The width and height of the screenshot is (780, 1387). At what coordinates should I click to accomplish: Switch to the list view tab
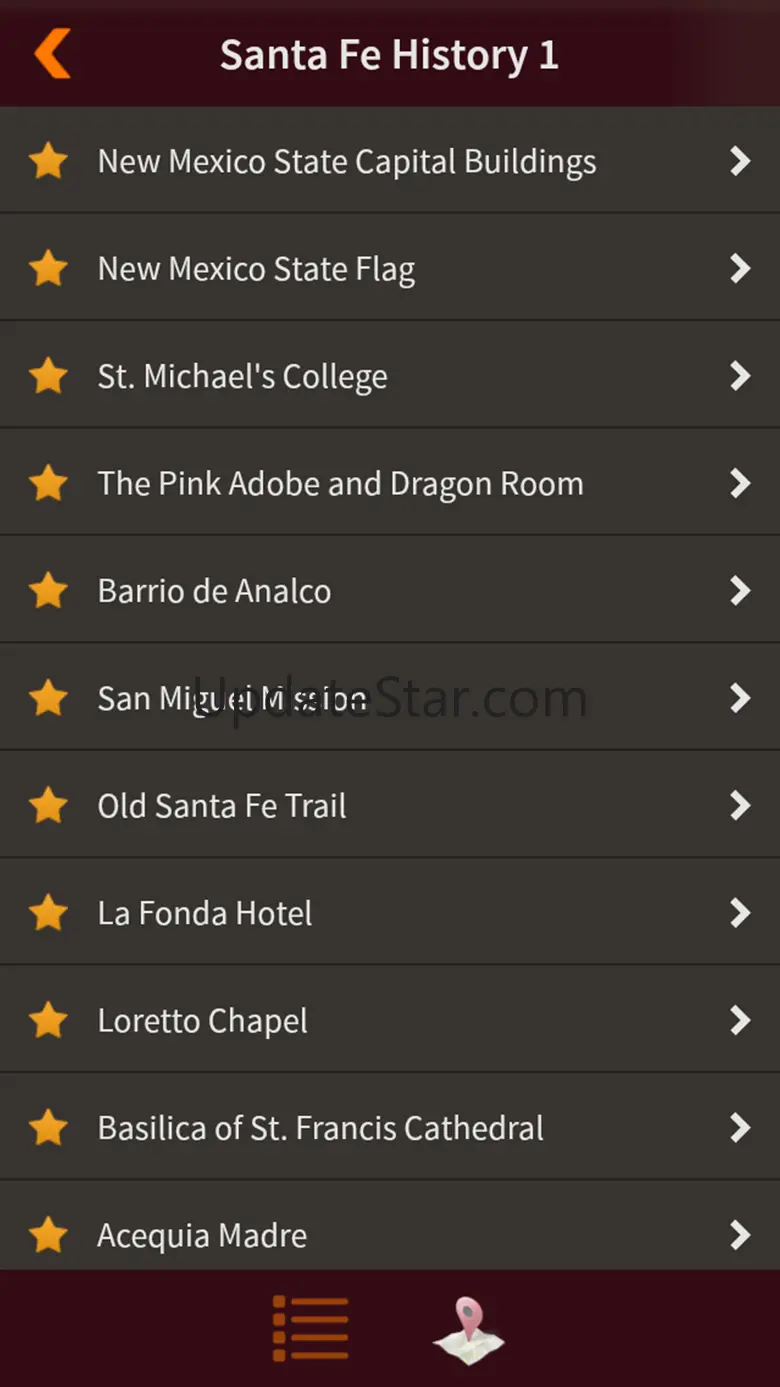coord(311,1329)
